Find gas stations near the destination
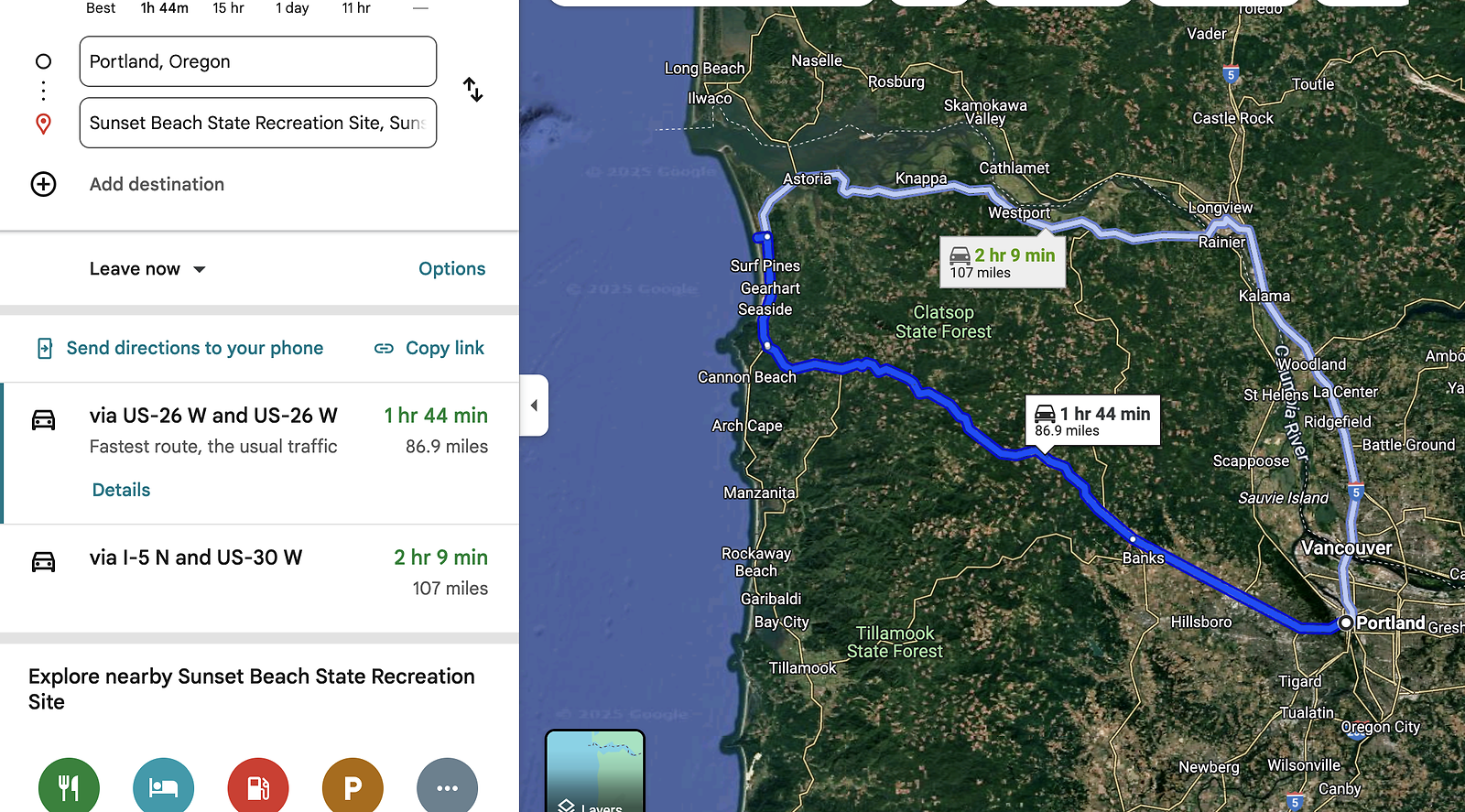This screenshot has height=812, width=1465. pyautogui.click(x=258, y=786)
